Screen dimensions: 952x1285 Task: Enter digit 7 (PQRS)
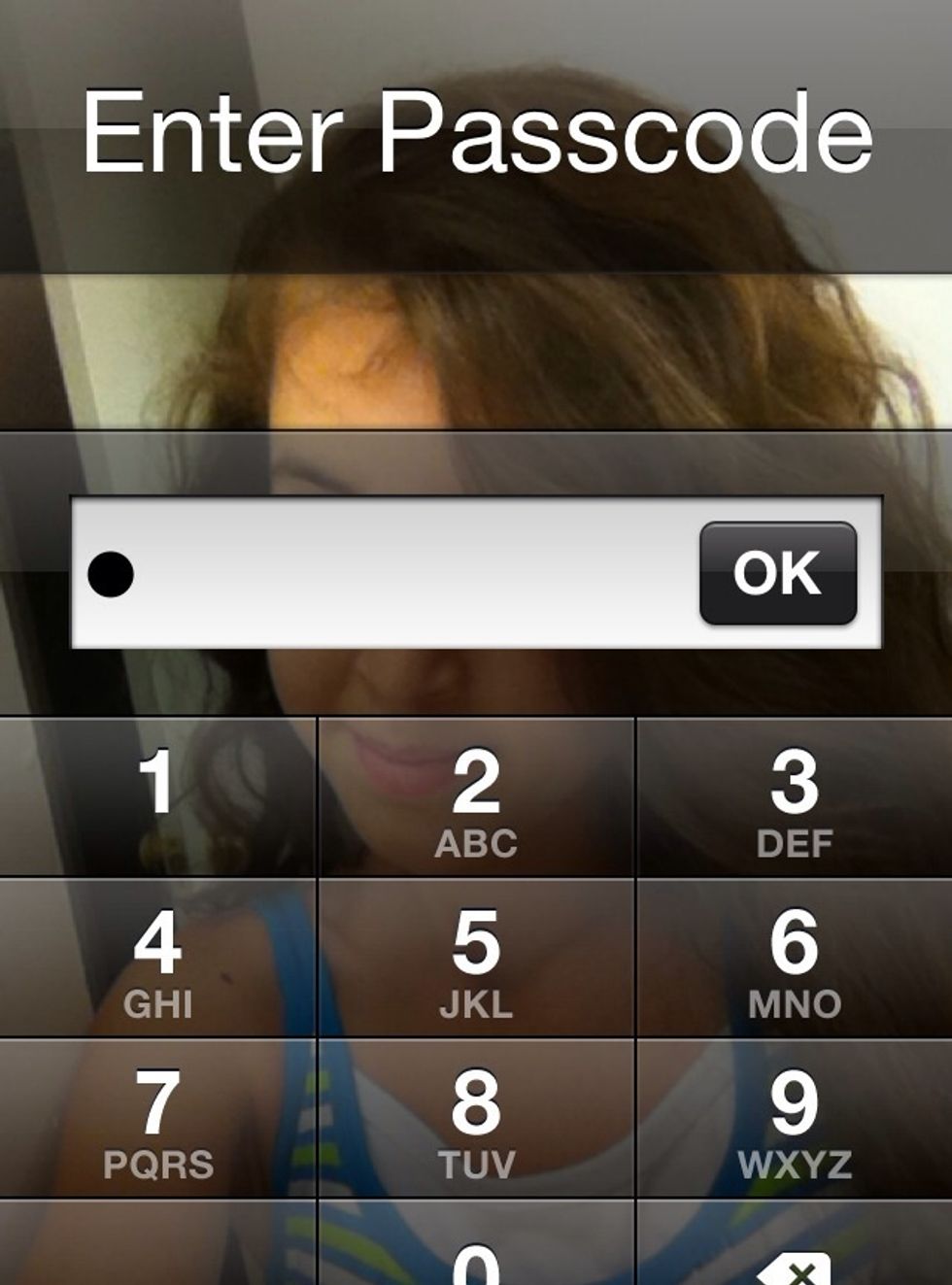[x=157, y=1119]
